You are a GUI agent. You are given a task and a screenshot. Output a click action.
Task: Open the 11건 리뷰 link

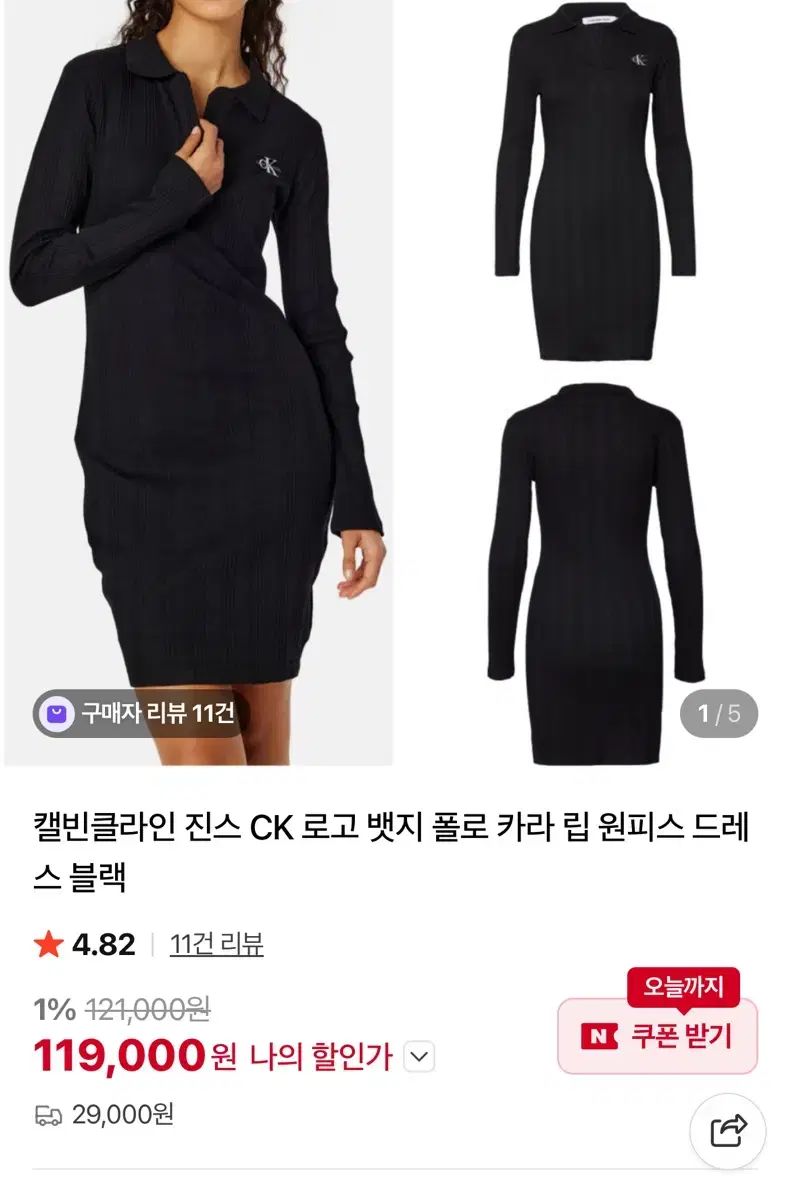[216, 944]
